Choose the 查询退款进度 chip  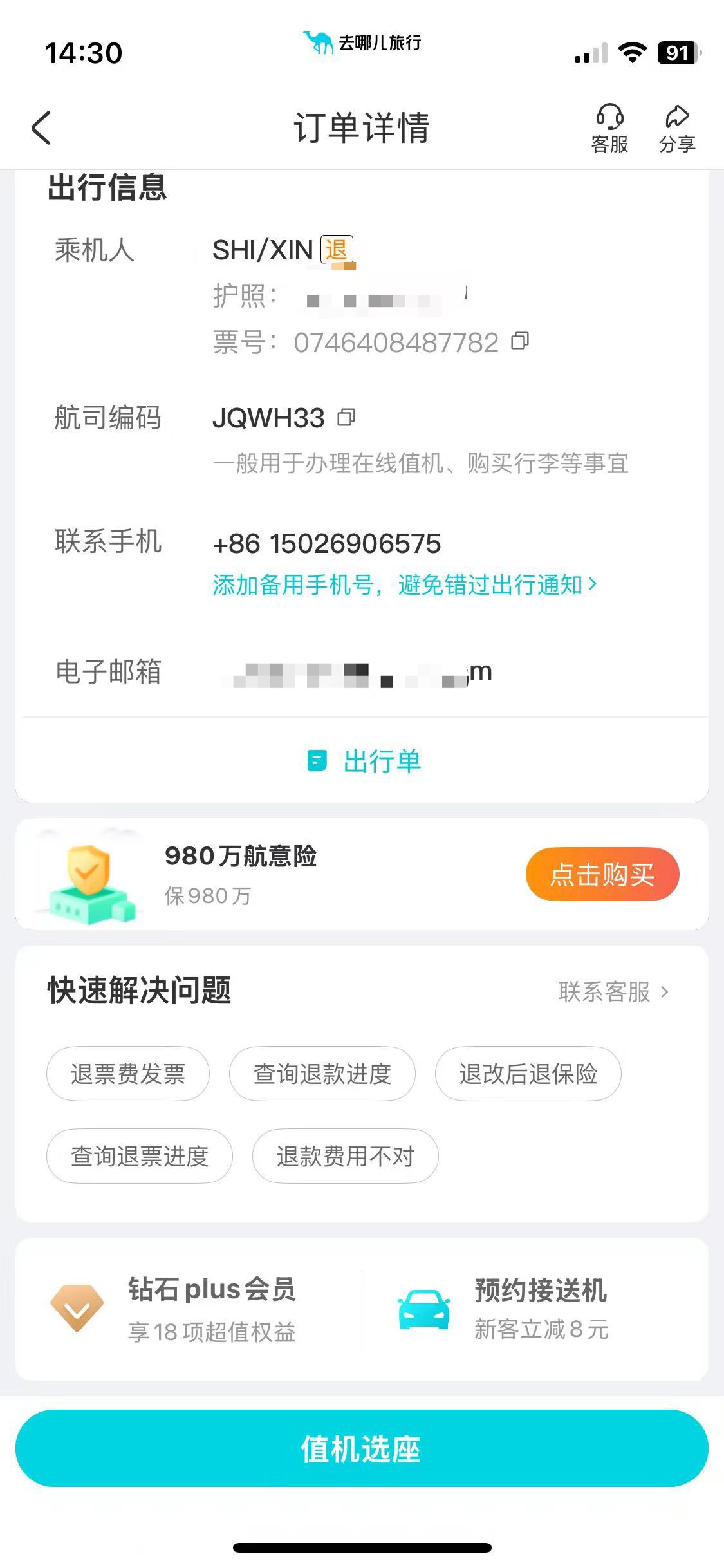pyautogui.click(x=322, y=1074)
